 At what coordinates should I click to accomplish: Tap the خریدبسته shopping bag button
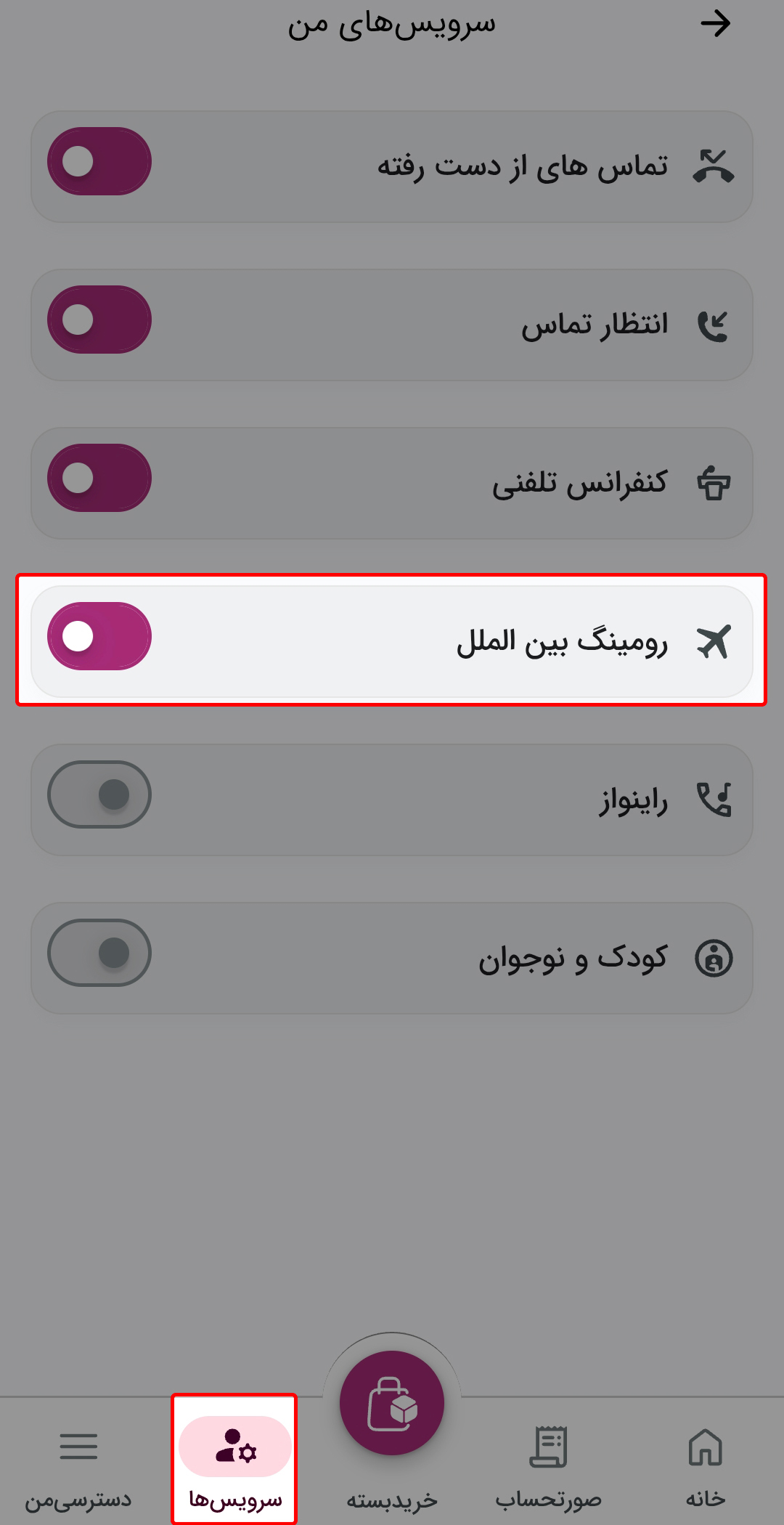coord(392,1403)
